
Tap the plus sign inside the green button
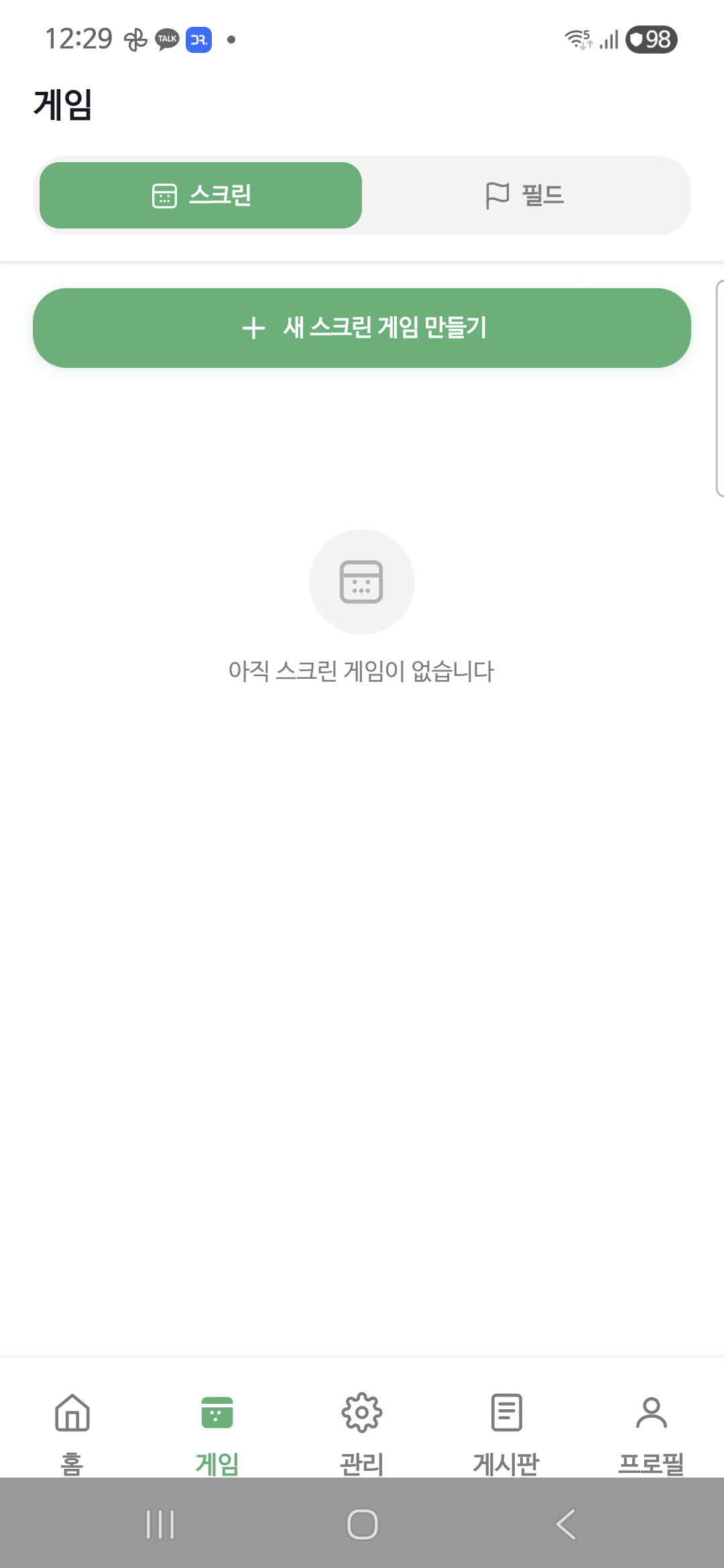pos(253,328)
